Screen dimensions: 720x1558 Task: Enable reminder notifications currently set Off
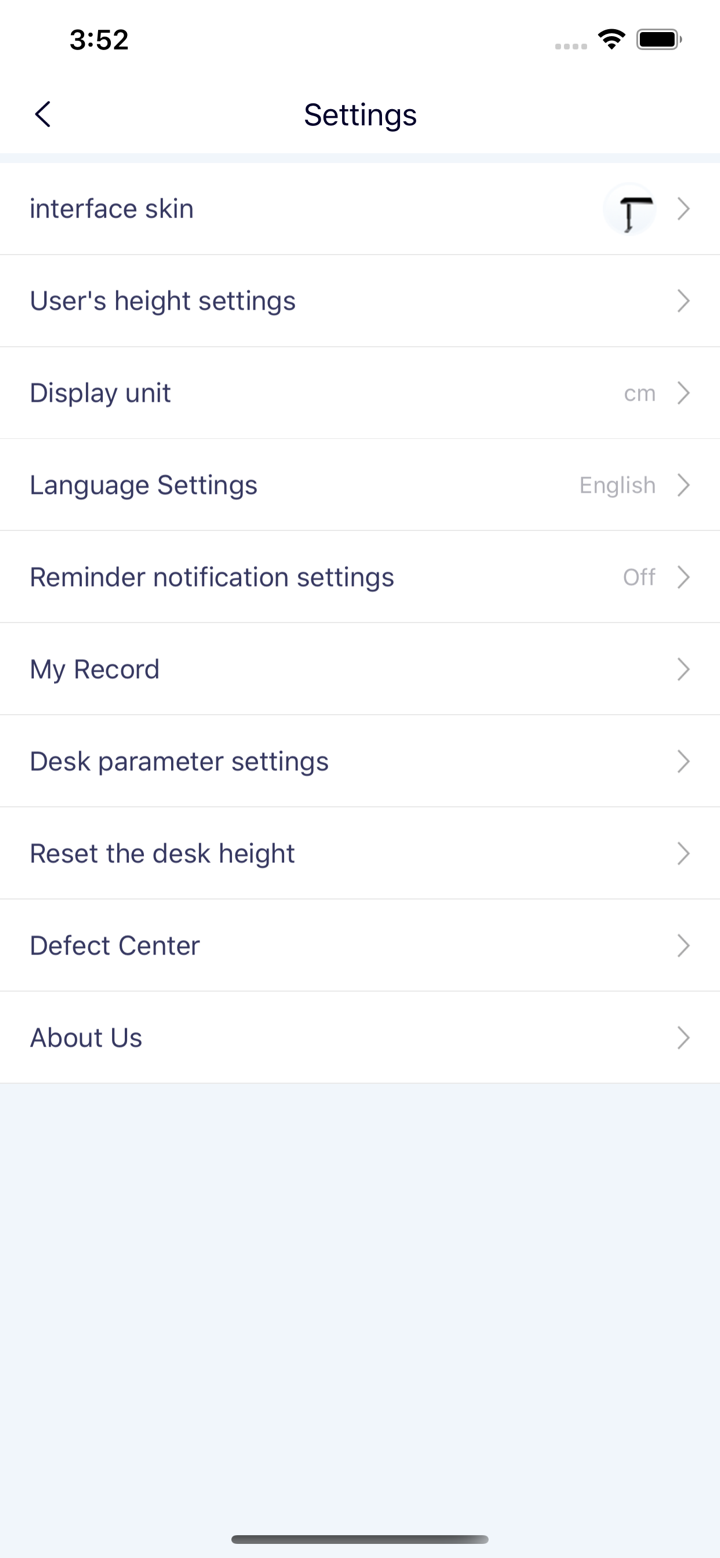pyautogui.click(x=639, y=577)
